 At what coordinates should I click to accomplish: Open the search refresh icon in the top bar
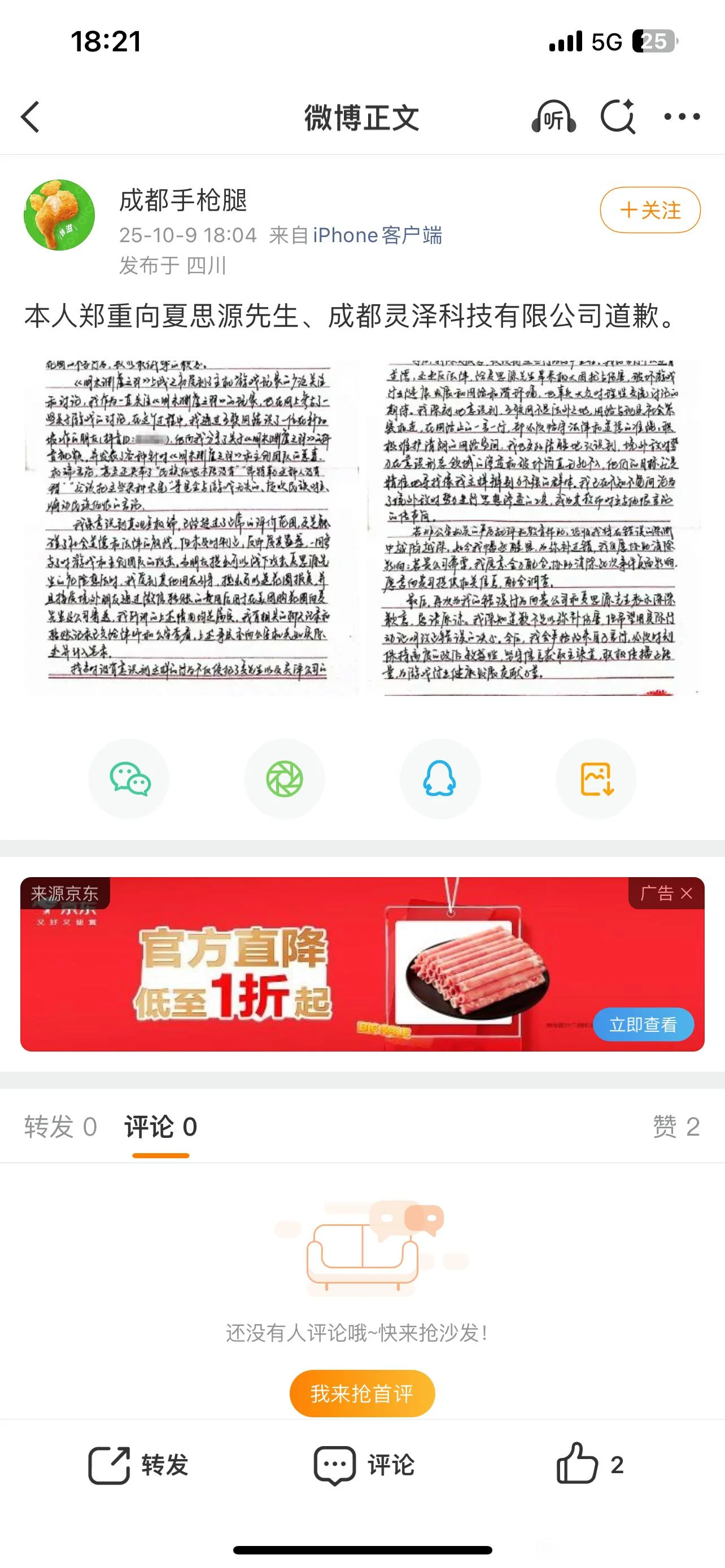pos(618,117)
